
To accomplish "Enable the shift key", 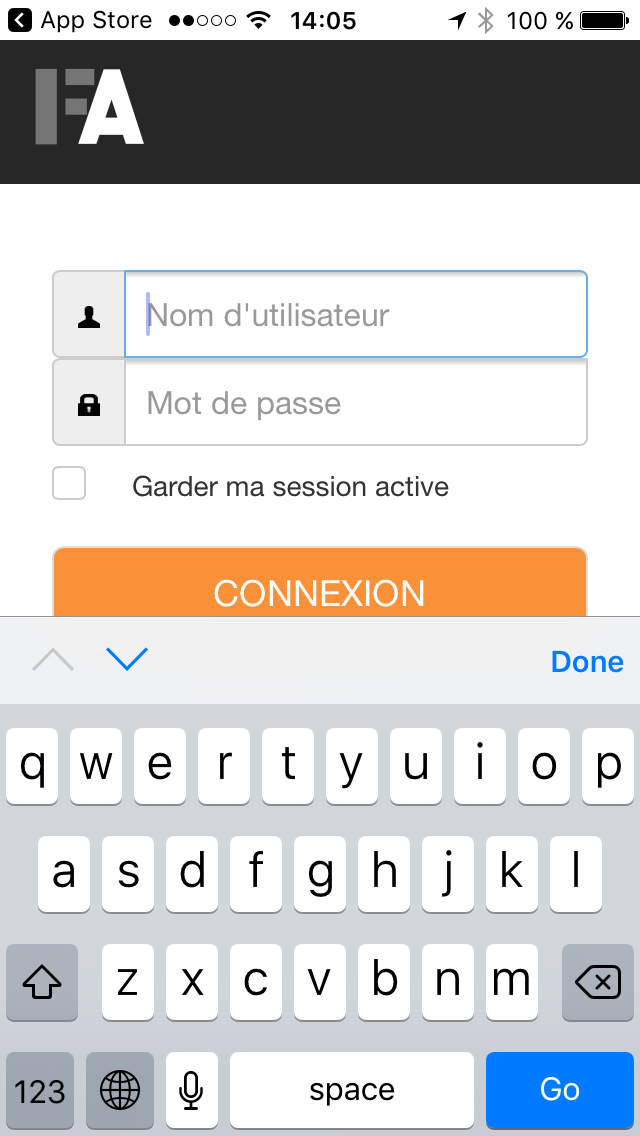I will coord(41,982).
